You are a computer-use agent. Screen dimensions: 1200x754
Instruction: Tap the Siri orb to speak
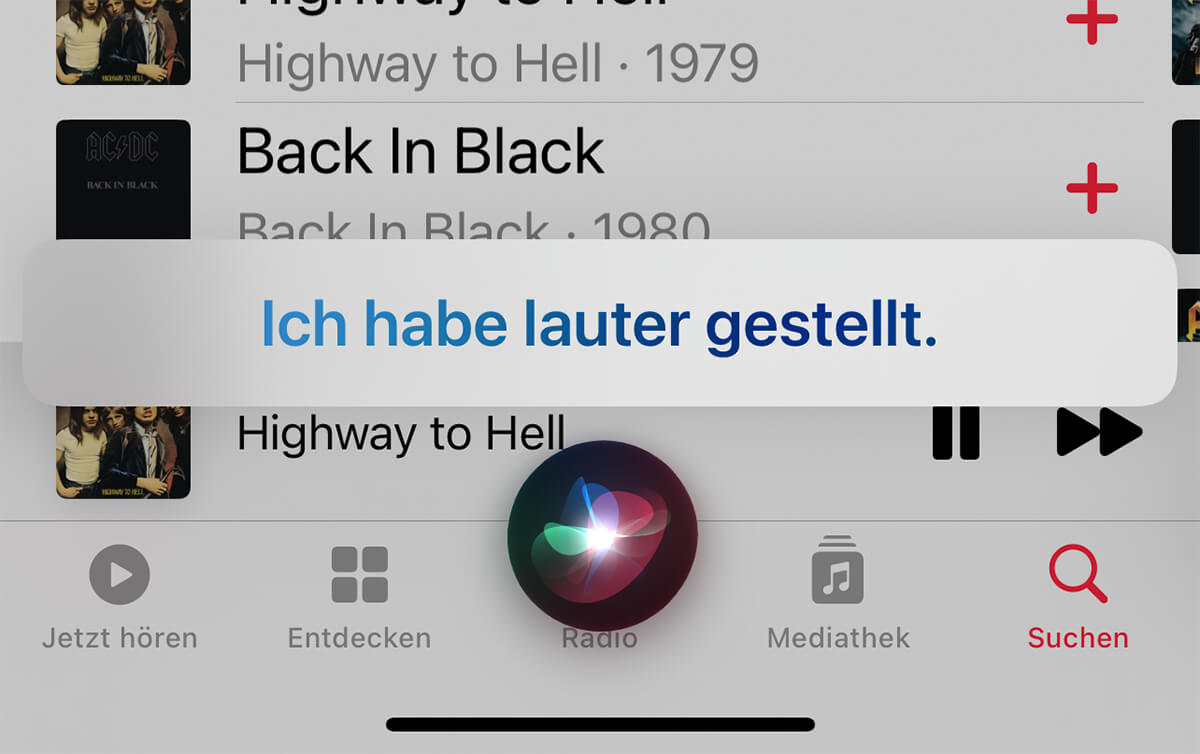coord(601,536)
